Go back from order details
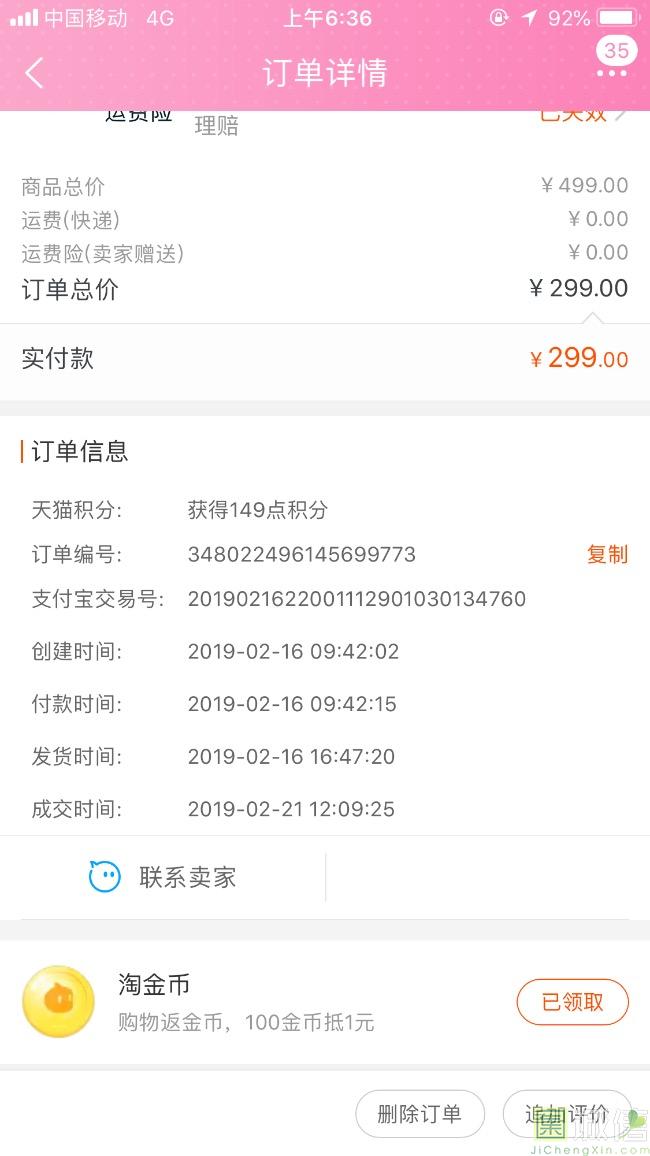 [35, 73]
